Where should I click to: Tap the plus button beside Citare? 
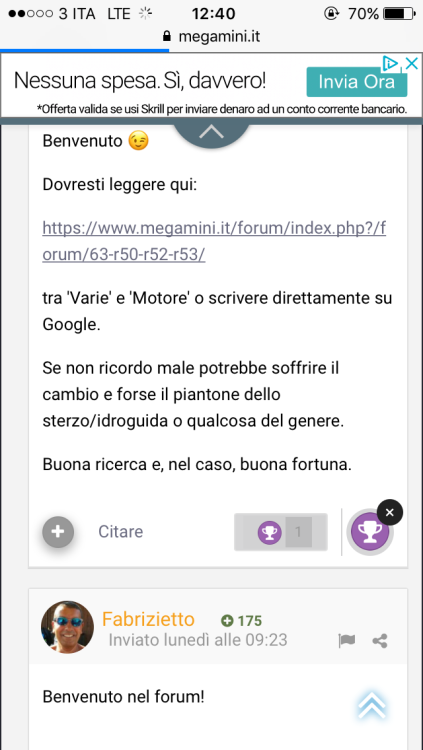(58, 532)
